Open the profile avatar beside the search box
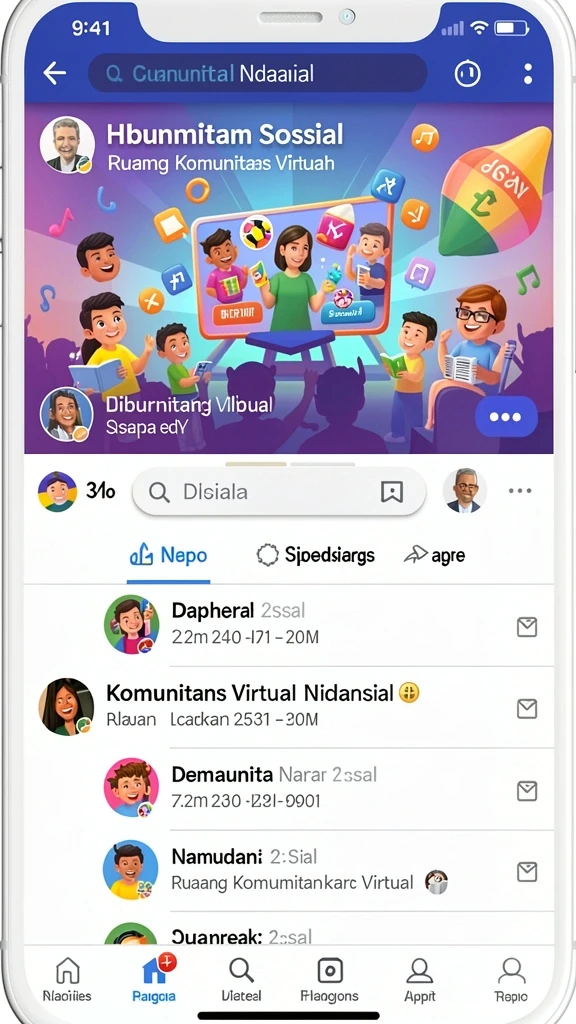This screenshot has height=1024, width=576. click(464, 490)
